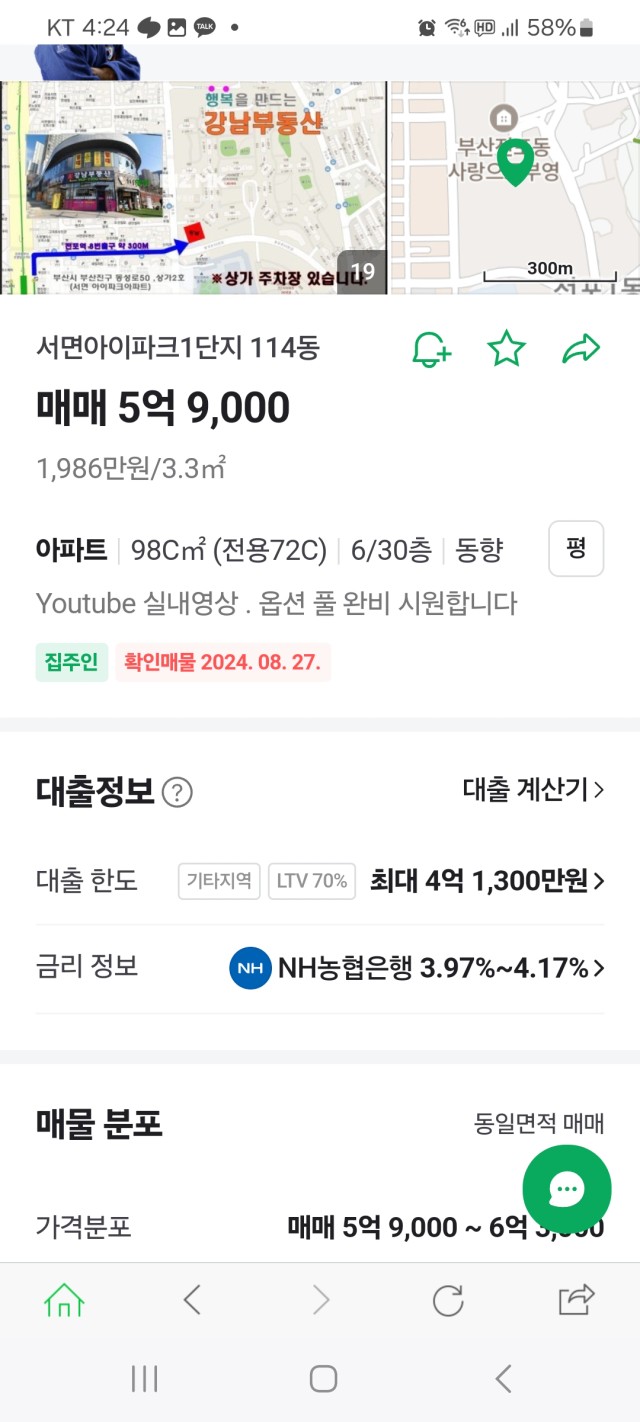This screenshot has width=640, height=1422.
Task: Go to browser home page
Action: tap(64, 1300)
